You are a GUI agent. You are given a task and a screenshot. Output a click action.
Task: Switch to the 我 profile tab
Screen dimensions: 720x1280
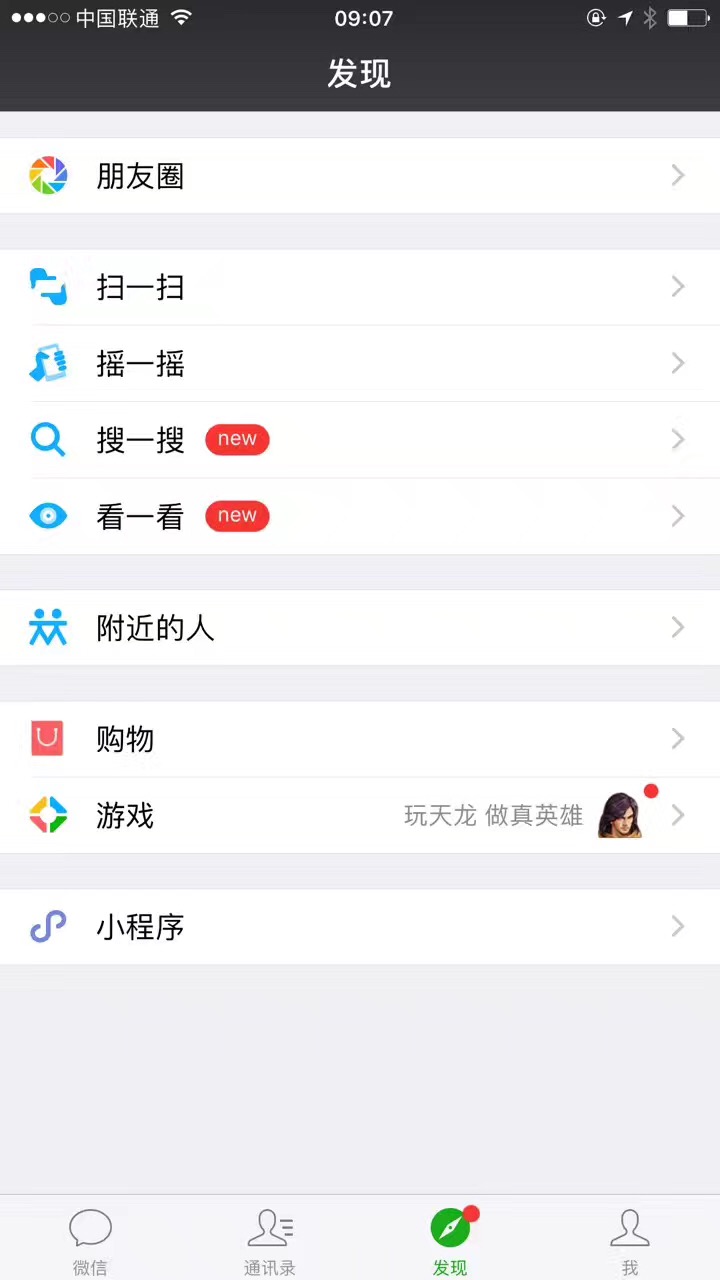[x=630, y=1240]
